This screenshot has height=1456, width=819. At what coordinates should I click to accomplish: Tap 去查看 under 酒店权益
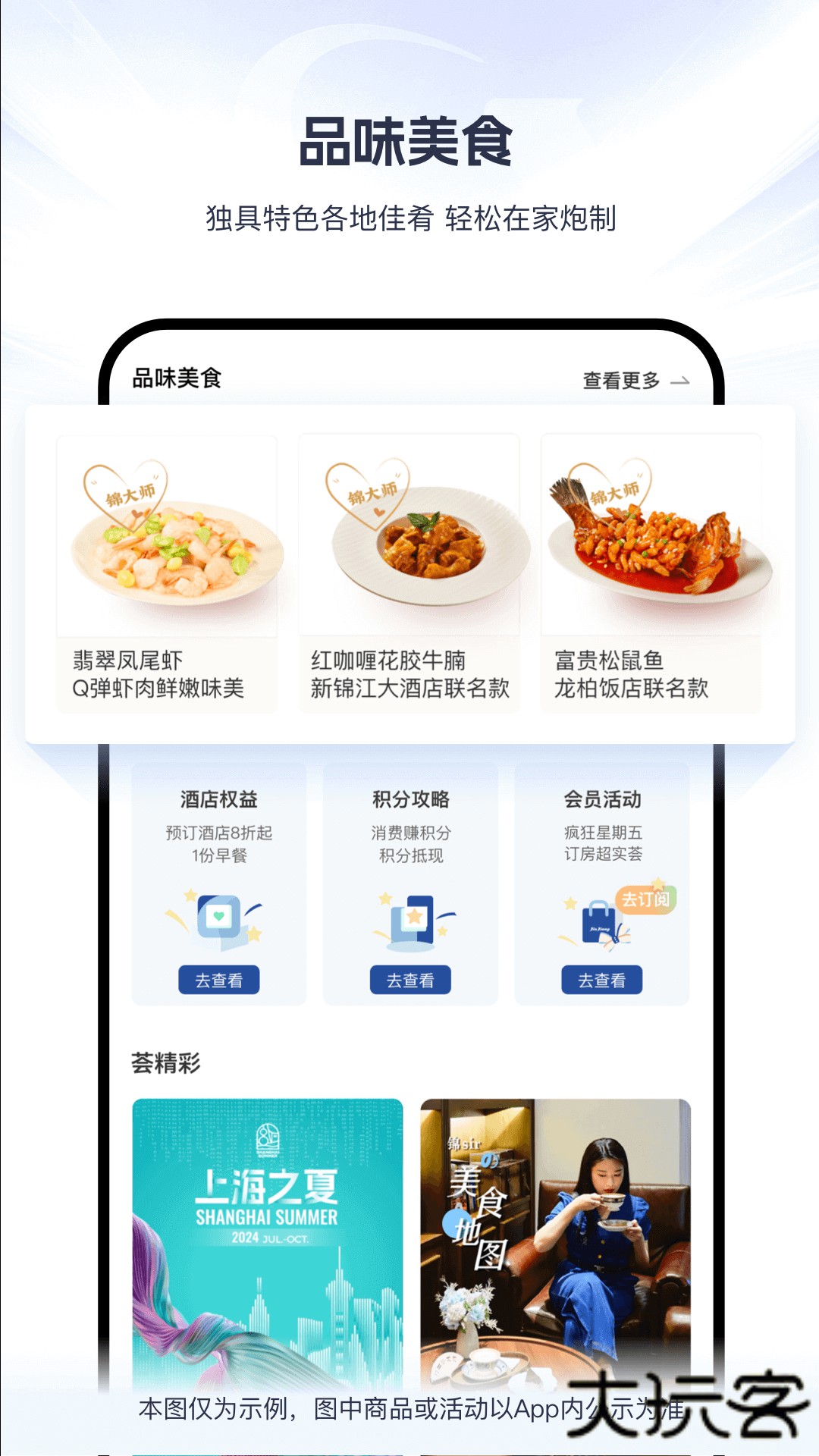click(218, 979)
